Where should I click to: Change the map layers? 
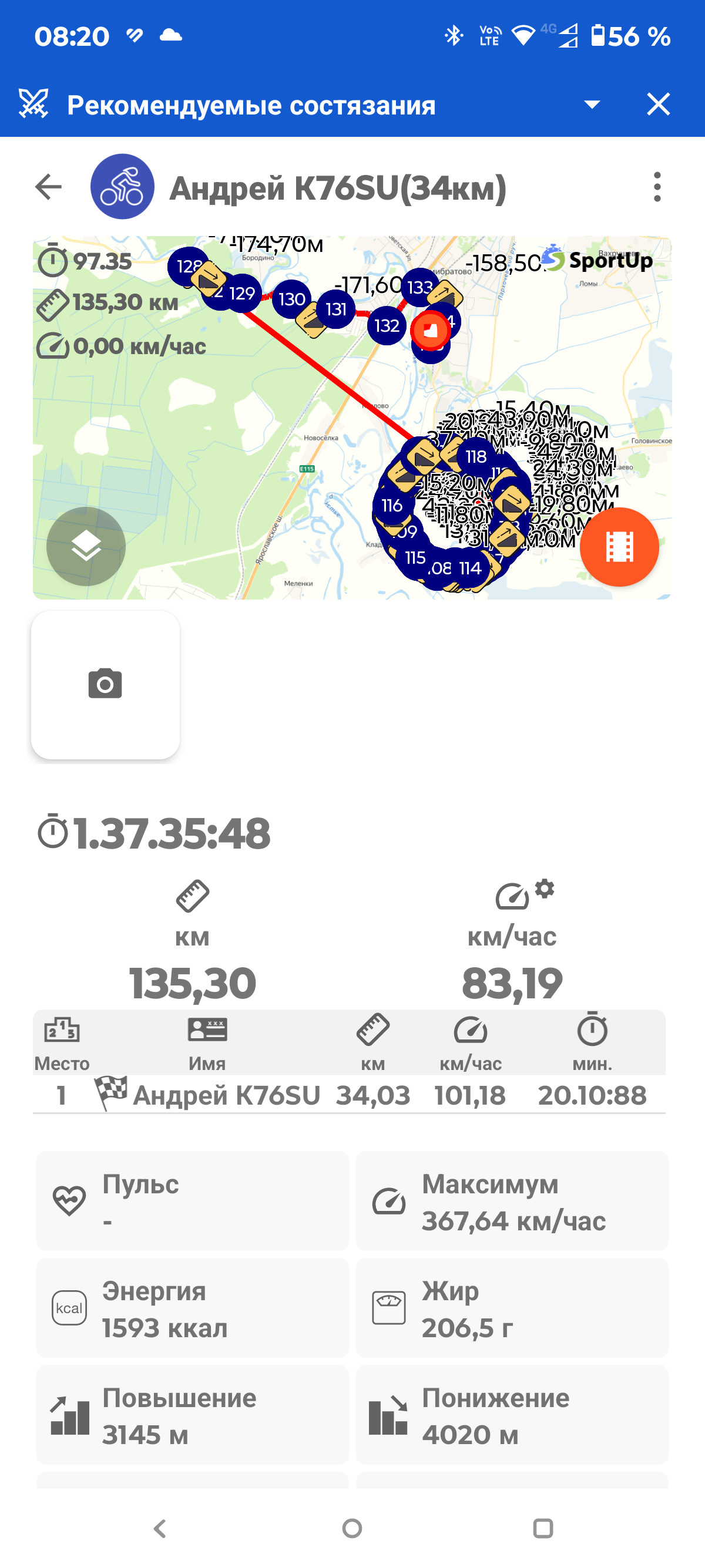pos(86,546)
